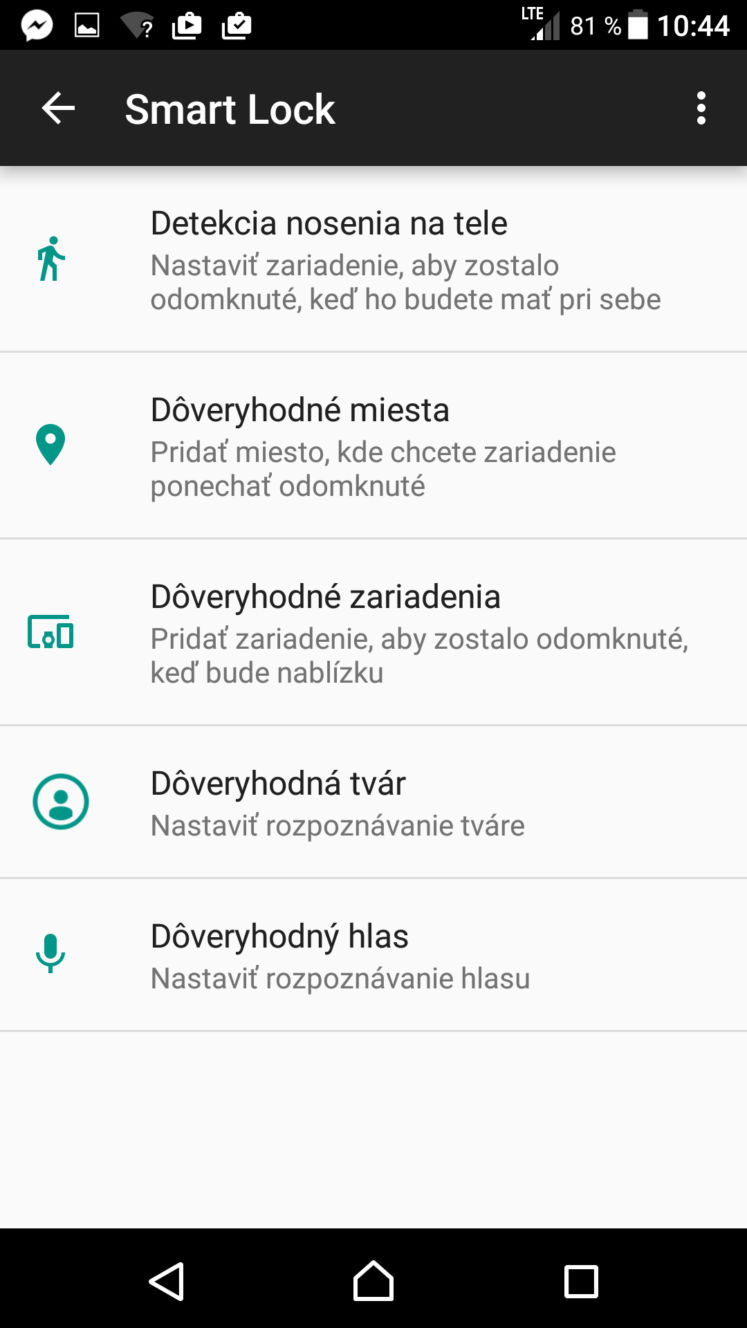747x1328 pixels.
Task: Select Dôveryhodné zariadenia
Action: point(373,632)
